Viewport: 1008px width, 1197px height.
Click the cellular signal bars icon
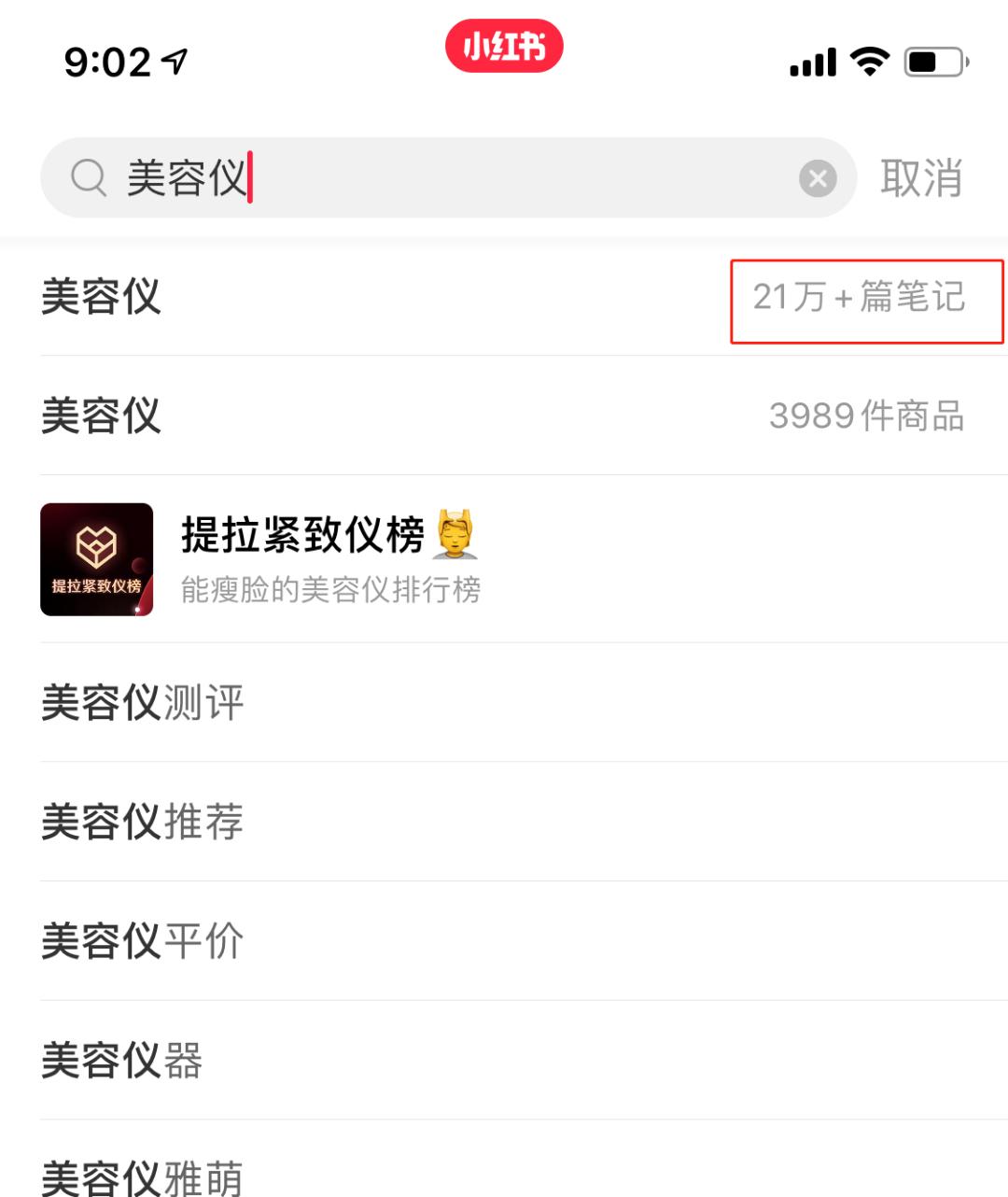pyautogui.click(x=811, y=61)
